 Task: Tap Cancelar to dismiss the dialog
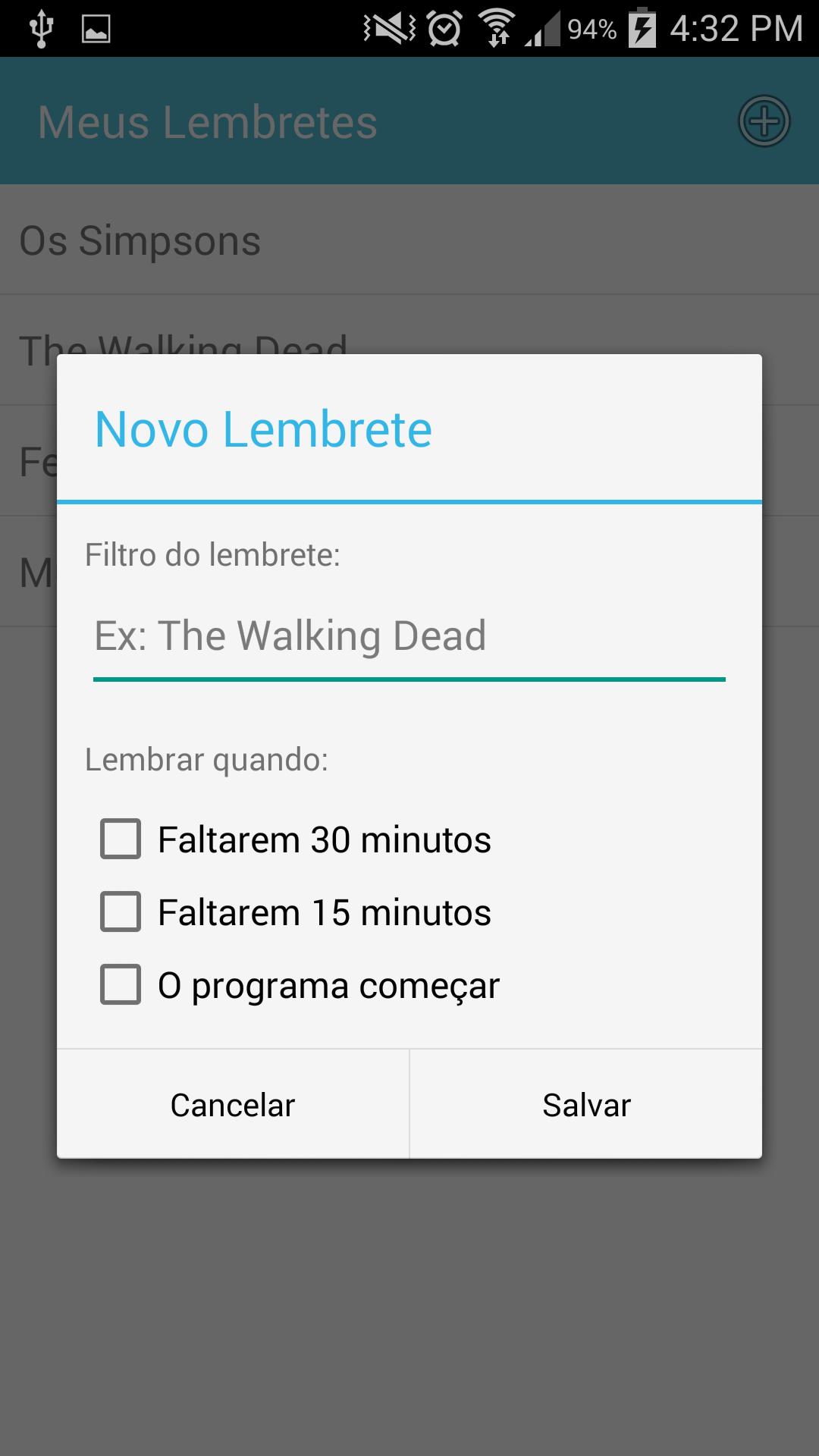(x=233, y=1105)
